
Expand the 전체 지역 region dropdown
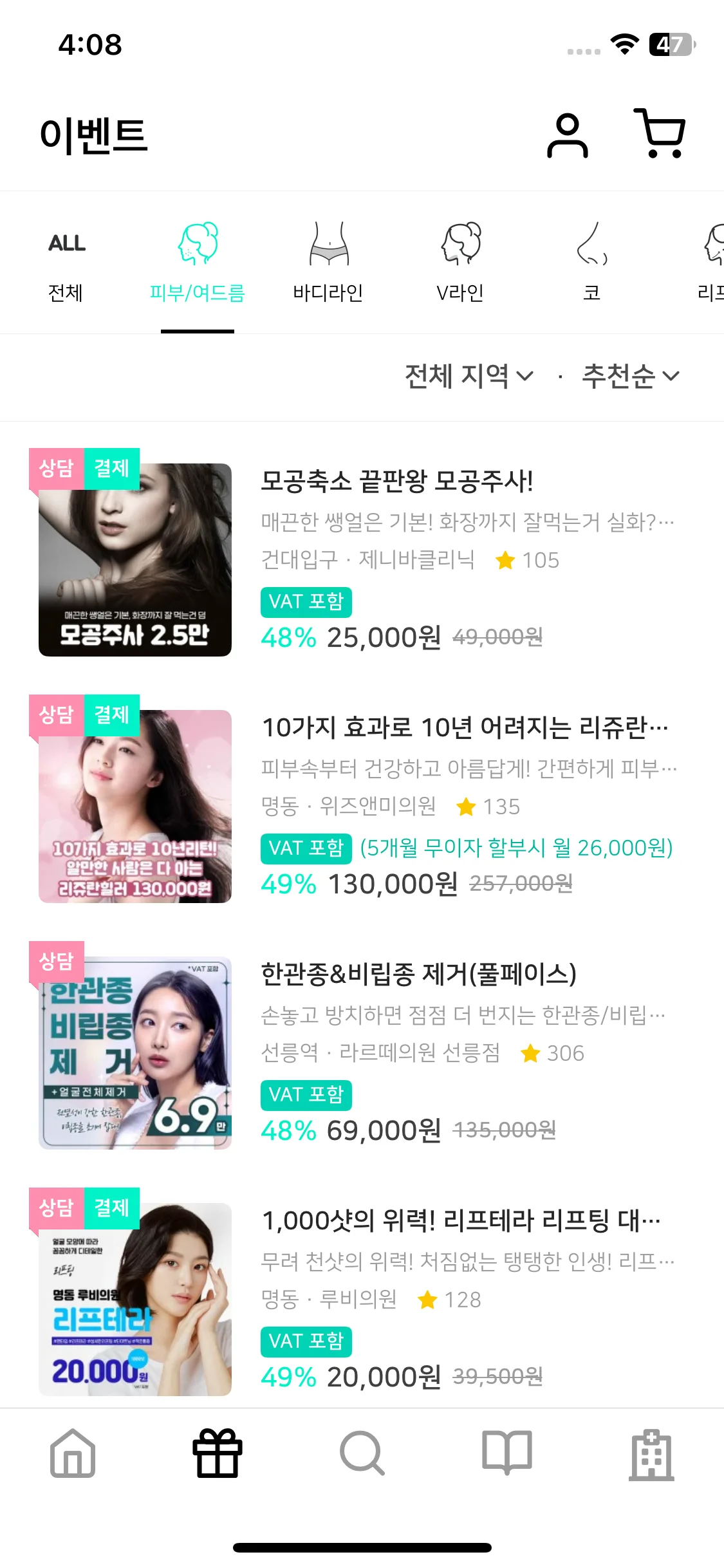[469, 376]
